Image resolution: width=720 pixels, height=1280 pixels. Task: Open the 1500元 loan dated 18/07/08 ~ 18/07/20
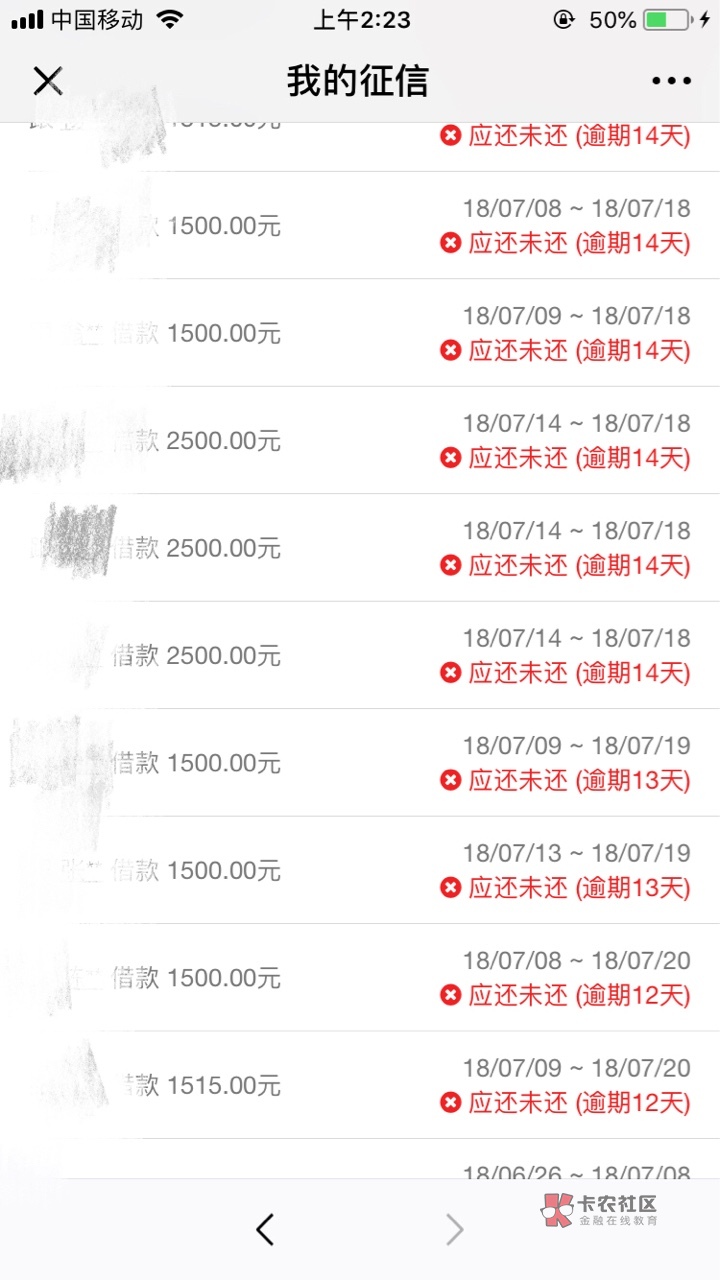[x=360, y=978]
